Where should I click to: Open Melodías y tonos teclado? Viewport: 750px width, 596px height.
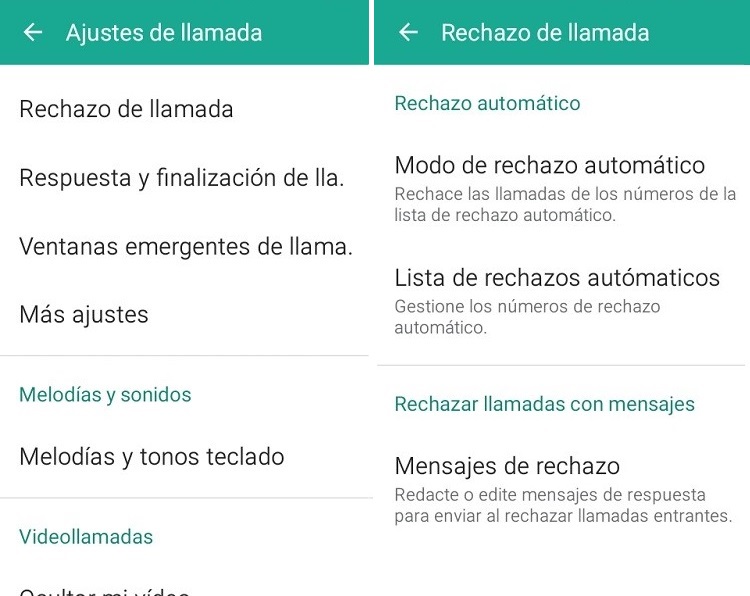click(x=152, y=457)
